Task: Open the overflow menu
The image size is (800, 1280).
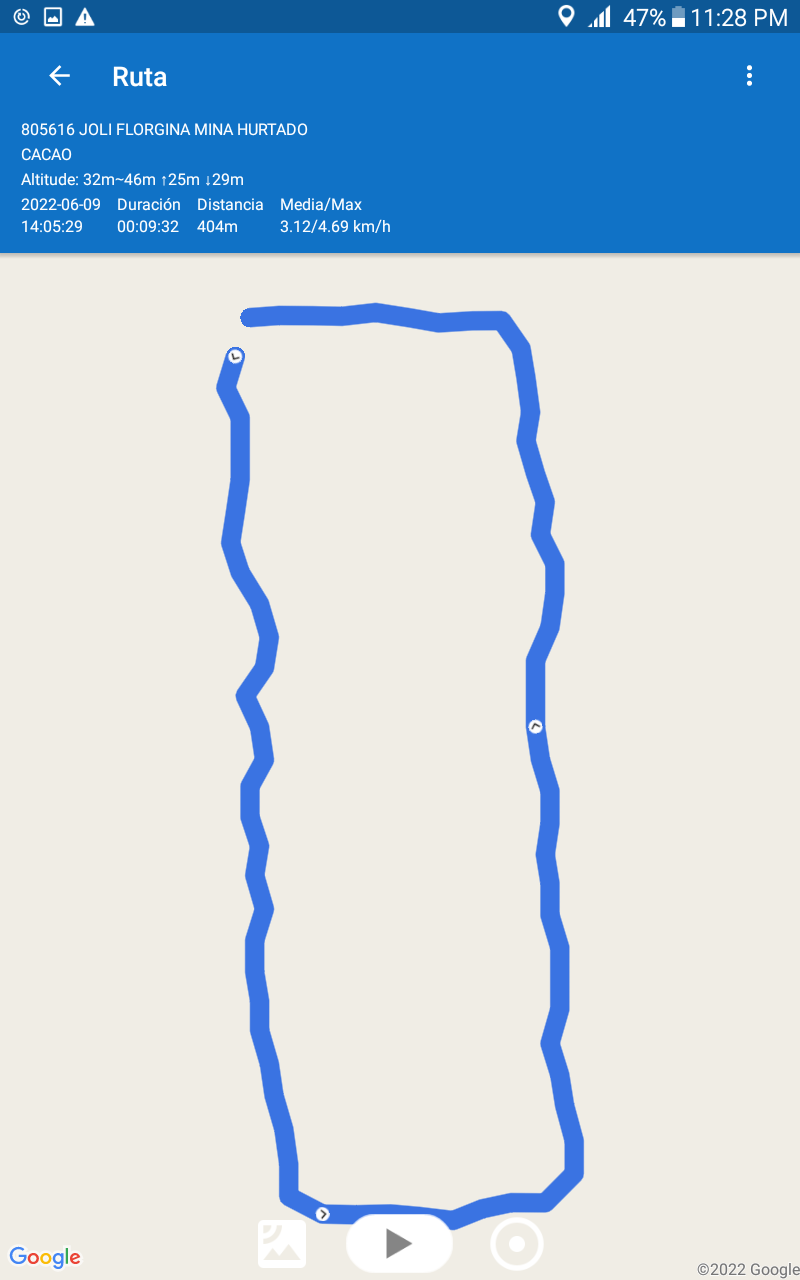Action: coord(749,76)
